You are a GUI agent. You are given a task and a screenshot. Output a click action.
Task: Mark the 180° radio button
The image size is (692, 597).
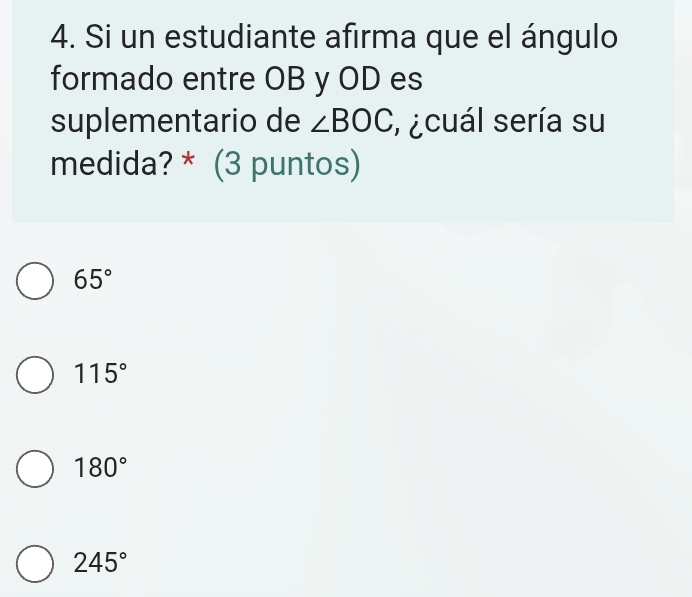click(36, 470)
